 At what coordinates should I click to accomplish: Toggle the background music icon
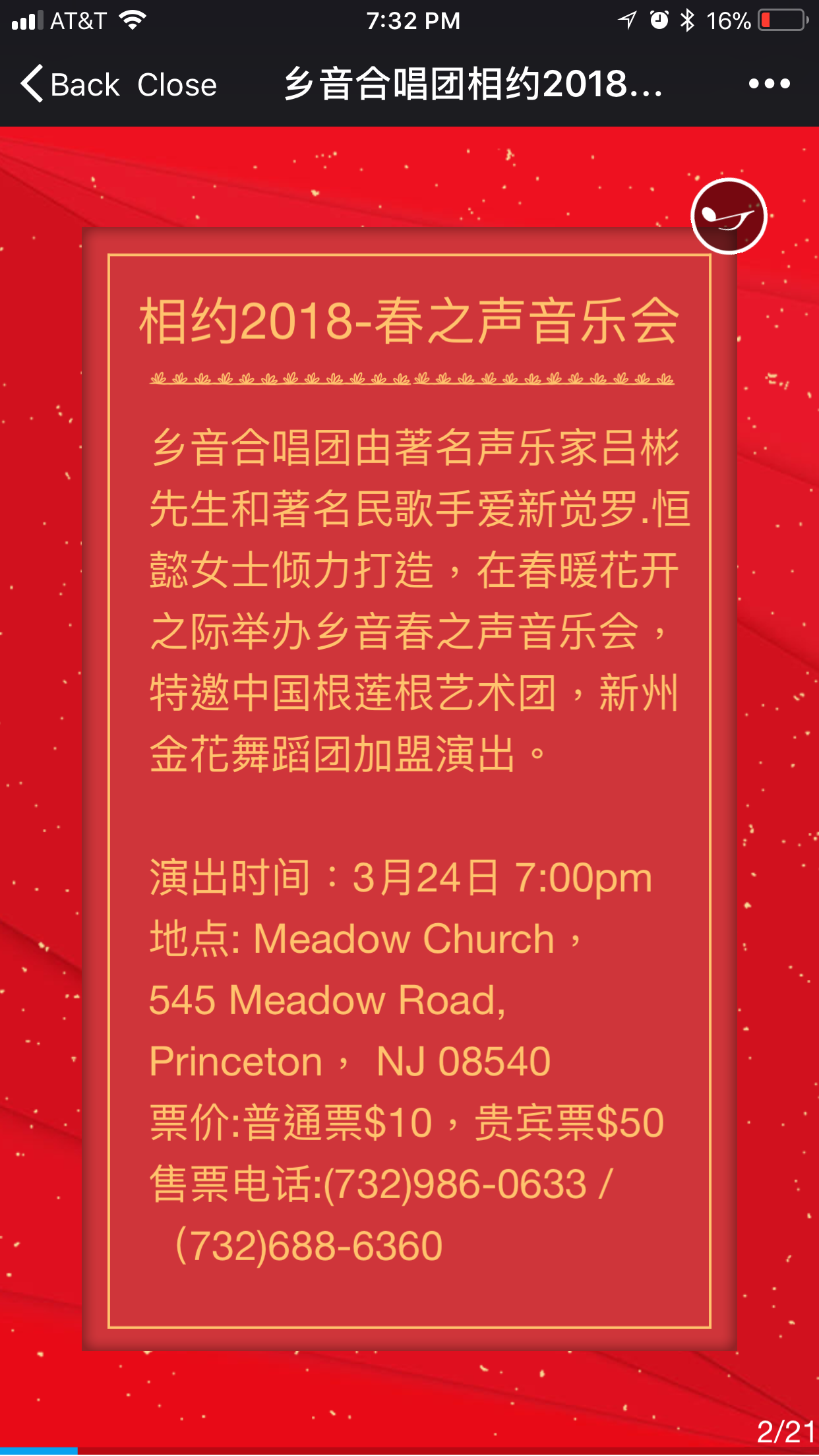coord(728,216)
